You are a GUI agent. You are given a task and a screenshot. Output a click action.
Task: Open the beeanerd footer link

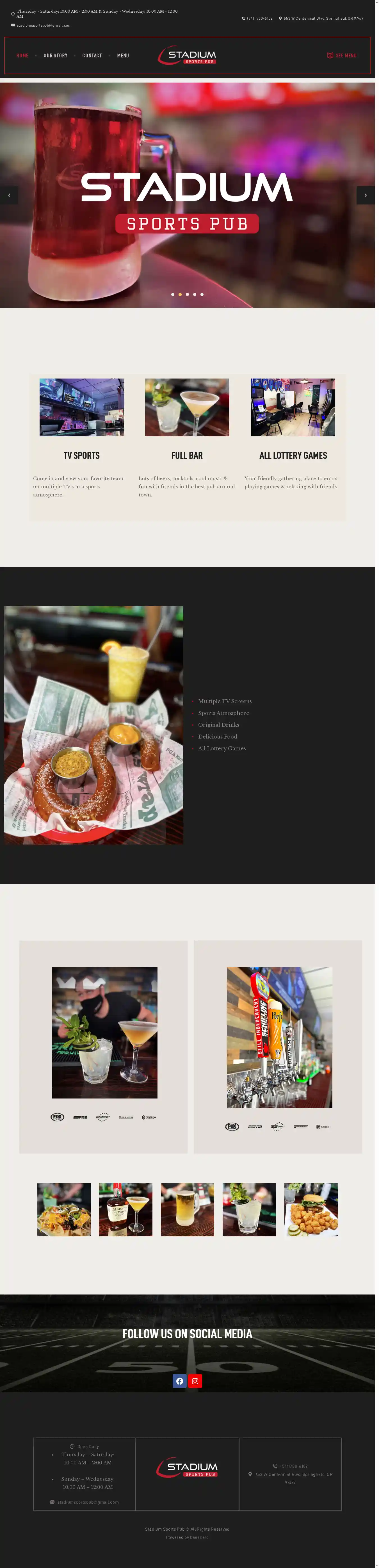pos(199,1537)
